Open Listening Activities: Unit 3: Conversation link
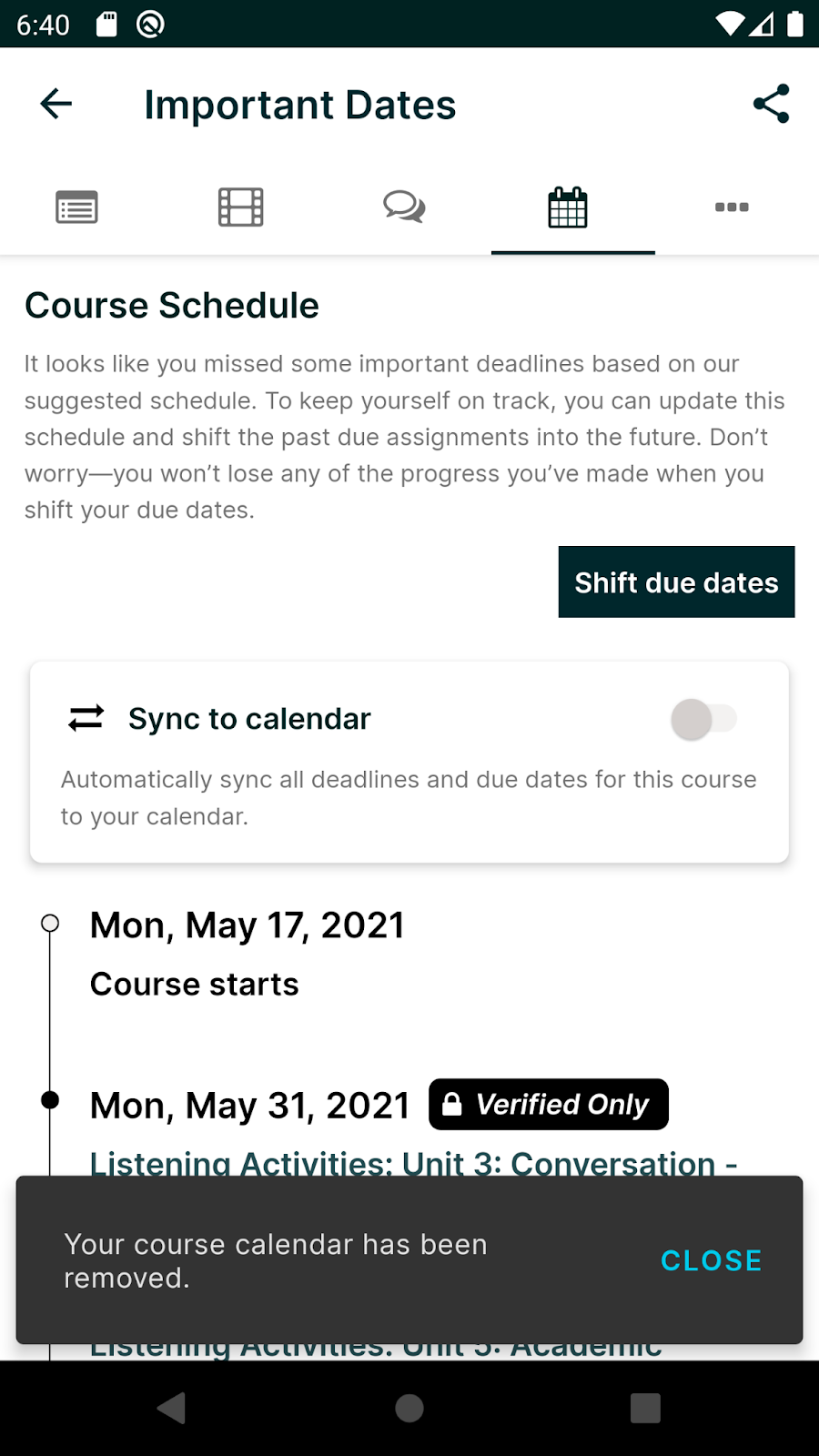 (x=413, y=1161)
